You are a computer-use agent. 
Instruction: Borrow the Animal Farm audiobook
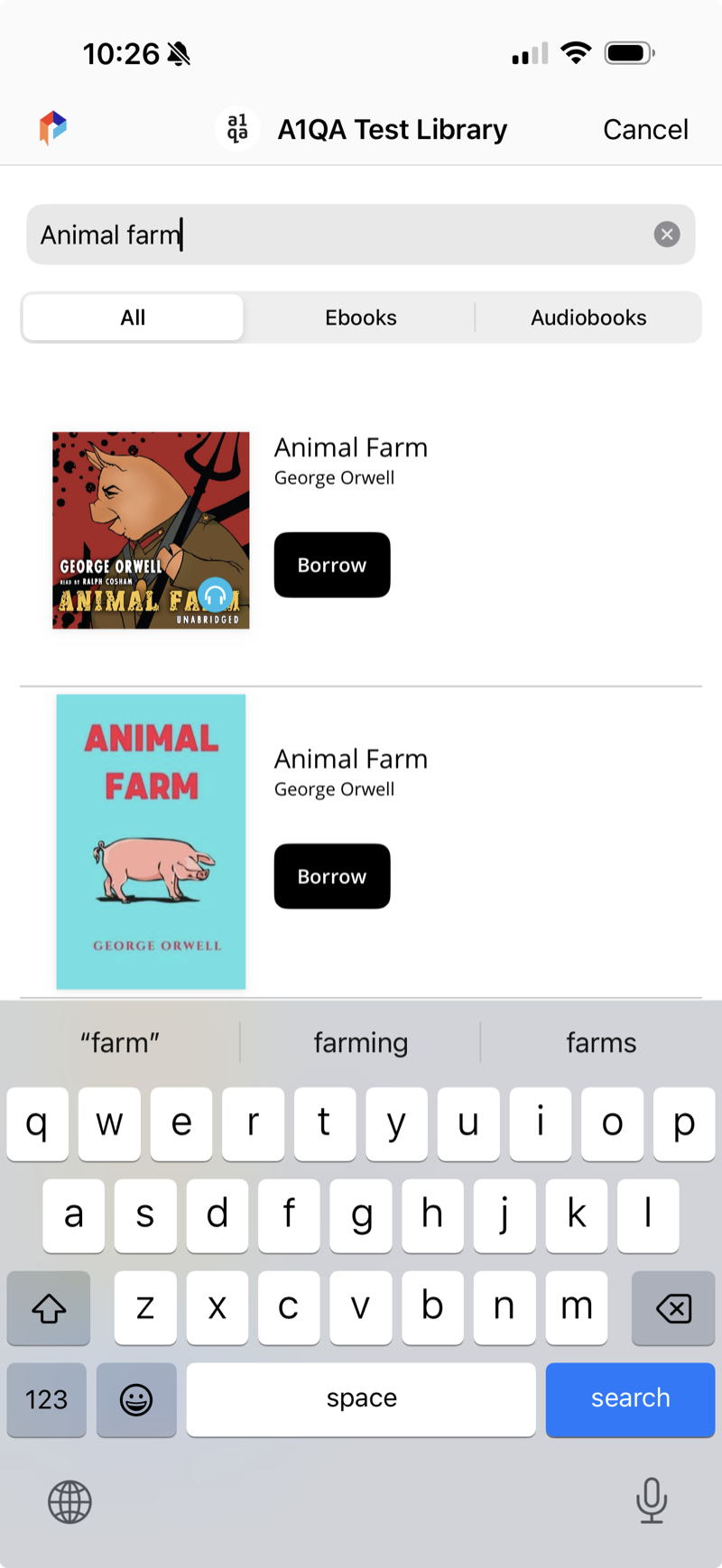tap(332, 565)
